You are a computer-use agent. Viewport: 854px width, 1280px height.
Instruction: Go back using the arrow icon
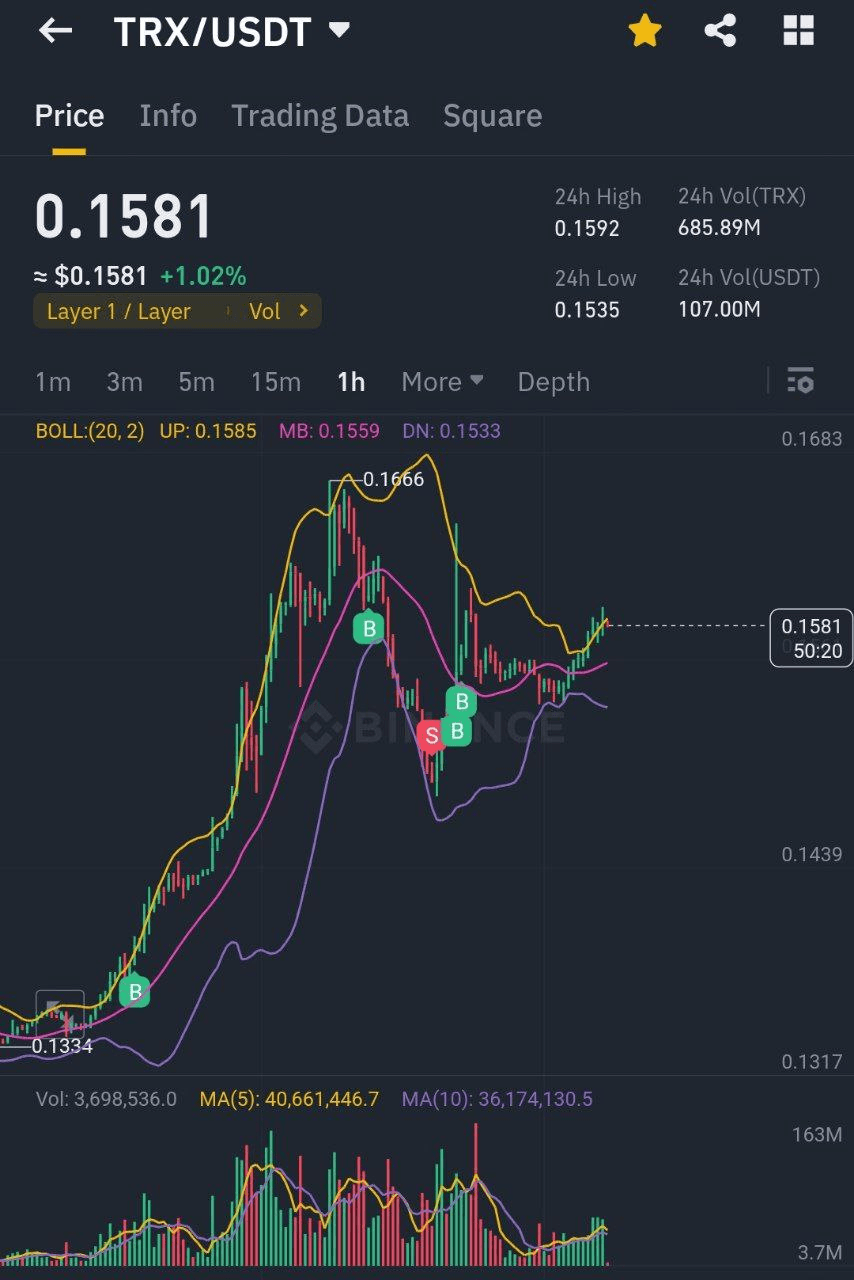tap(55, 31)
